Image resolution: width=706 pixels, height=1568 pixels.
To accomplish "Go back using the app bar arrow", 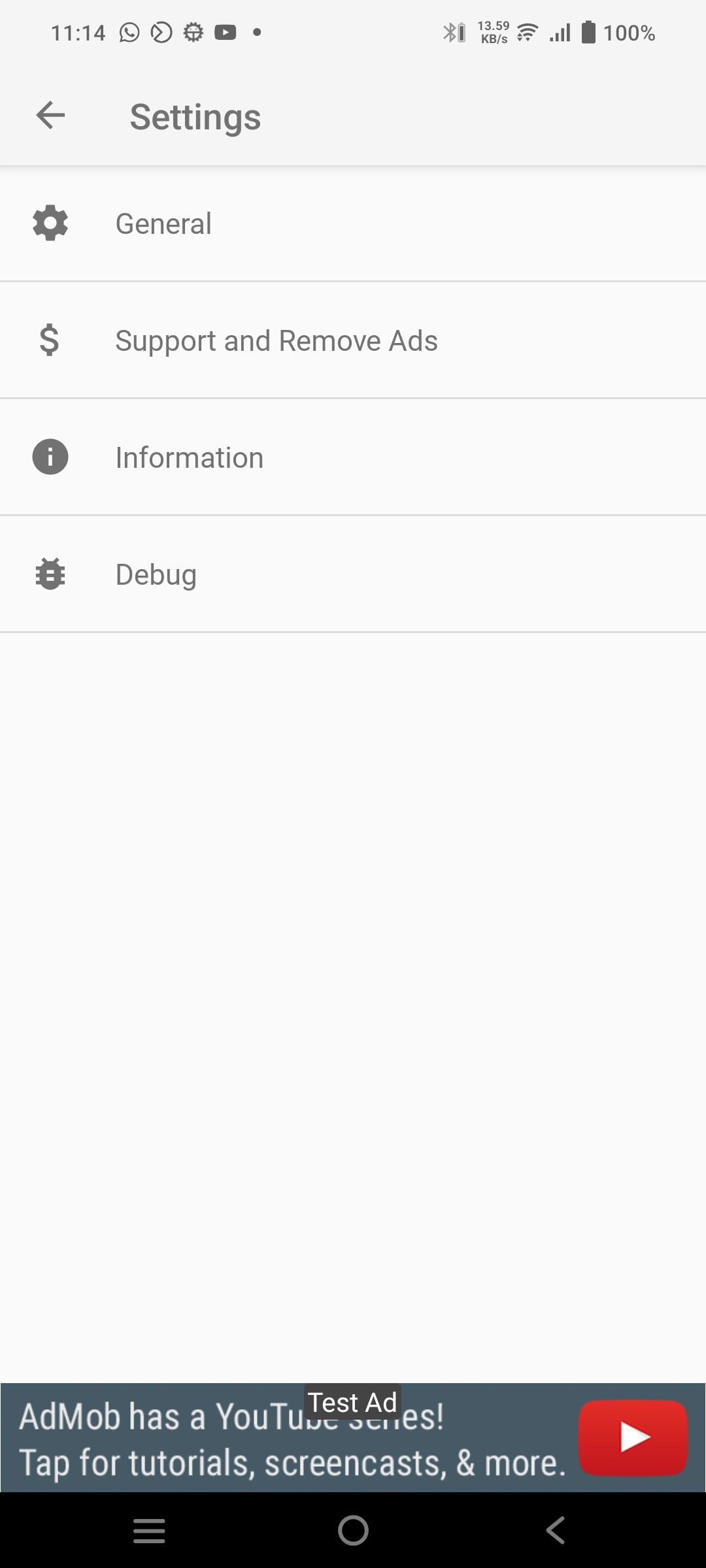I will point(50,116).
